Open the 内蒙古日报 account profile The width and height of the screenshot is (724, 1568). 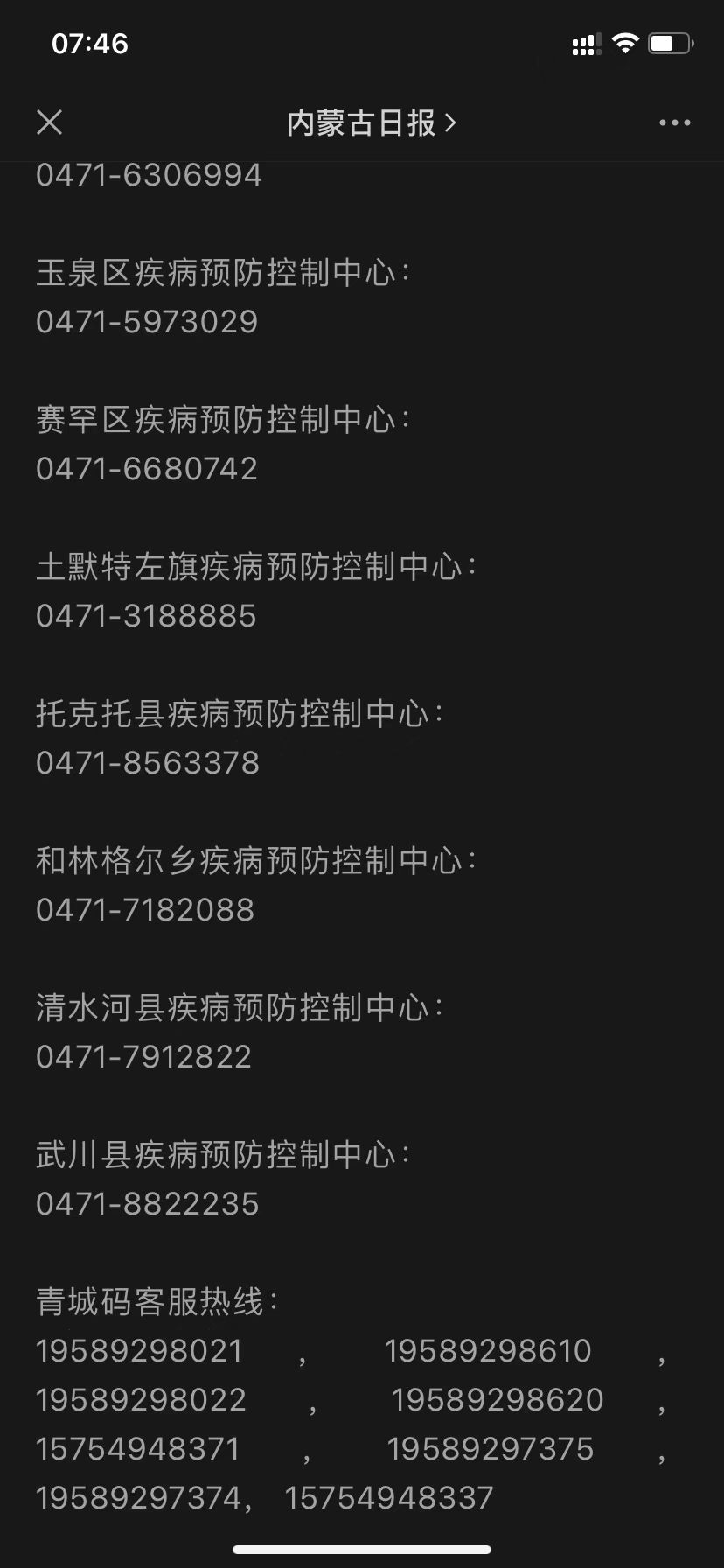[x=372, y=123]
